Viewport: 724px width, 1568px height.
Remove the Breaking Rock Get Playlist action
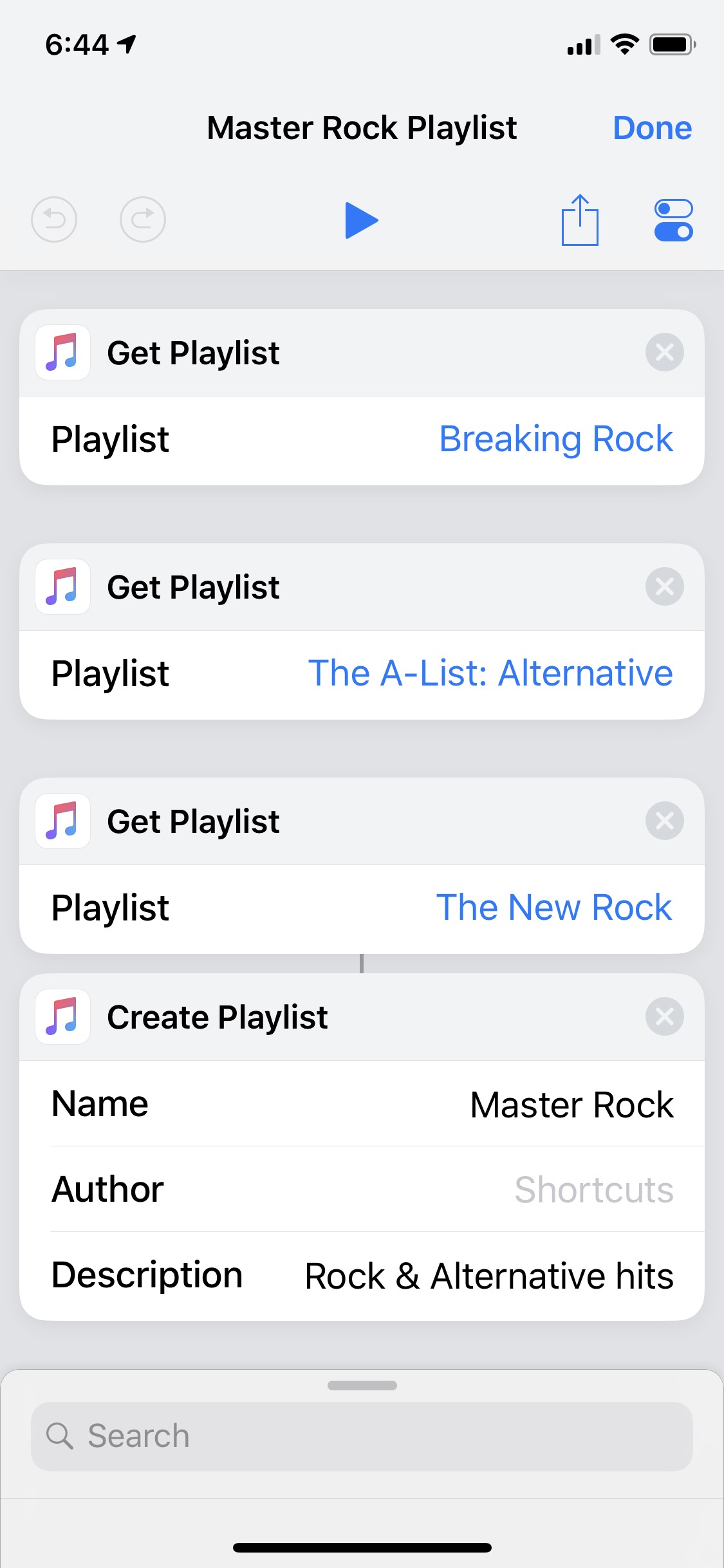664,353
